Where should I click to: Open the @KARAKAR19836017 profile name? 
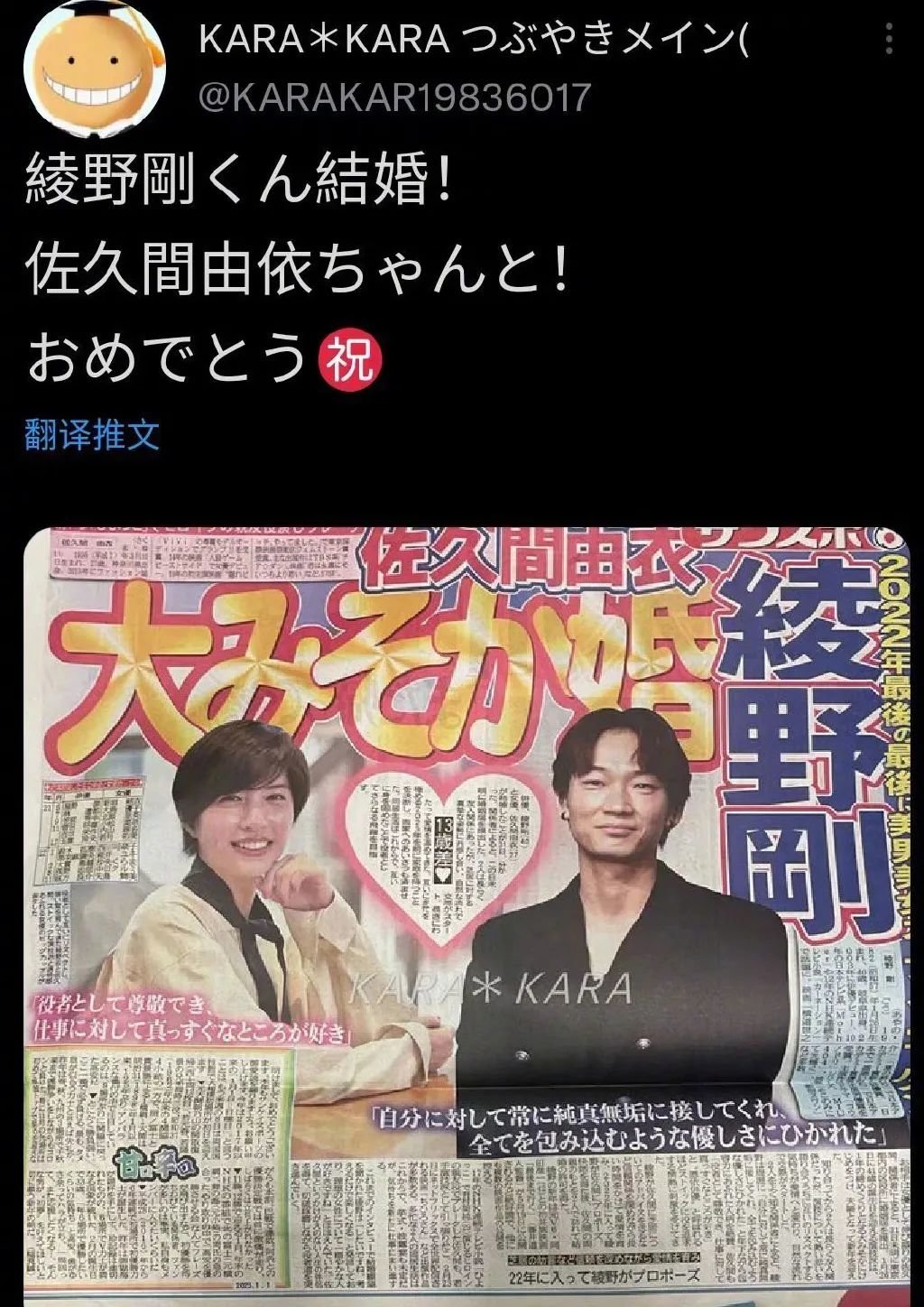[x=394, y=97]
